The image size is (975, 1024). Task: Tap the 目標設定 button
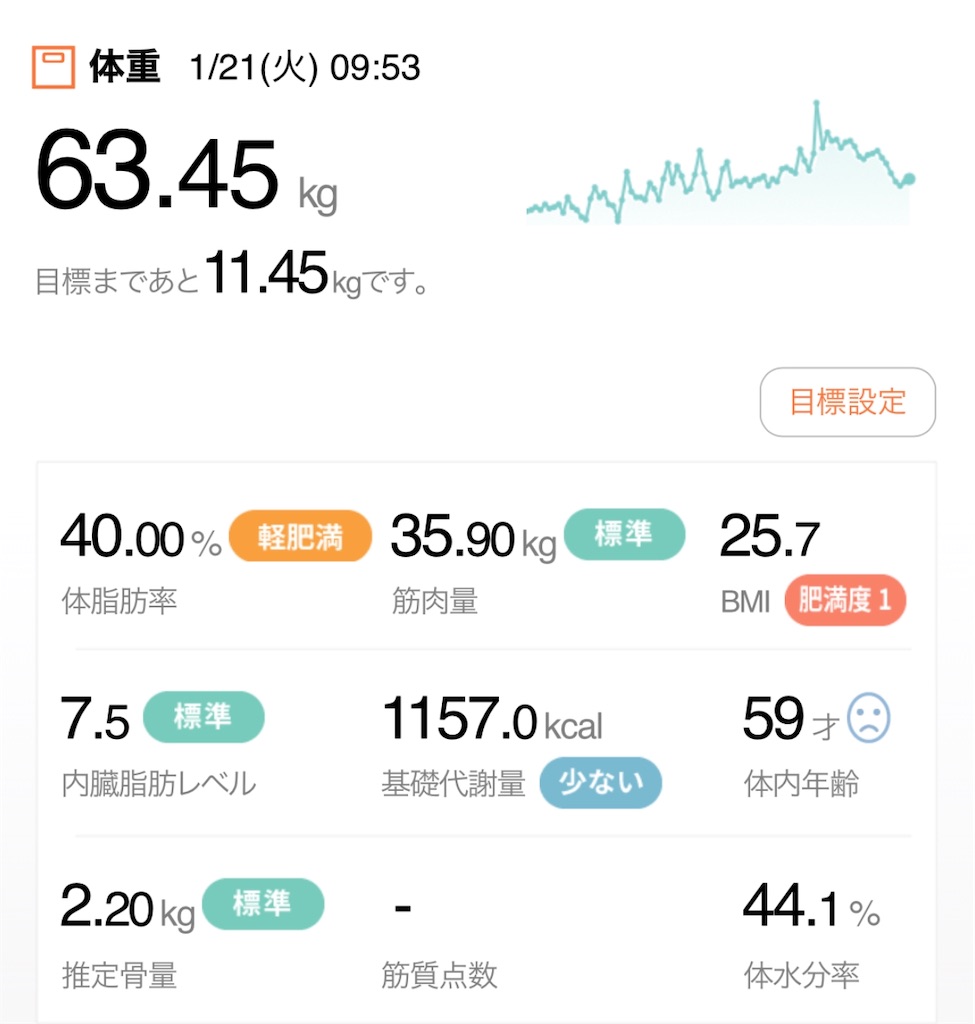(x=848, y=402)
